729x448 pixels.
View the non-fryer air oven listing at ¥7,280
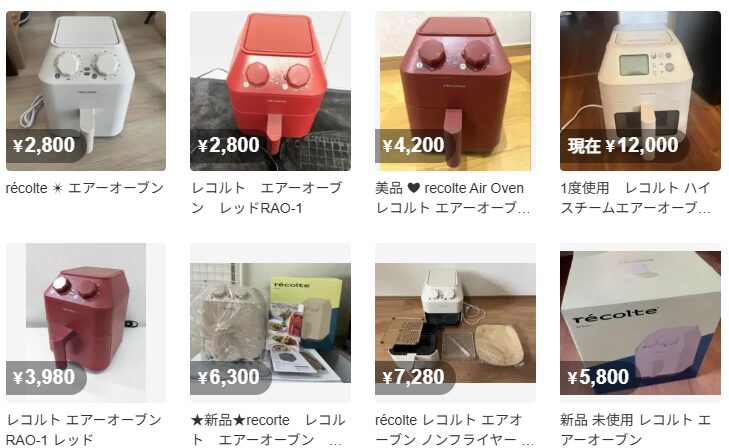coord(455,322)
